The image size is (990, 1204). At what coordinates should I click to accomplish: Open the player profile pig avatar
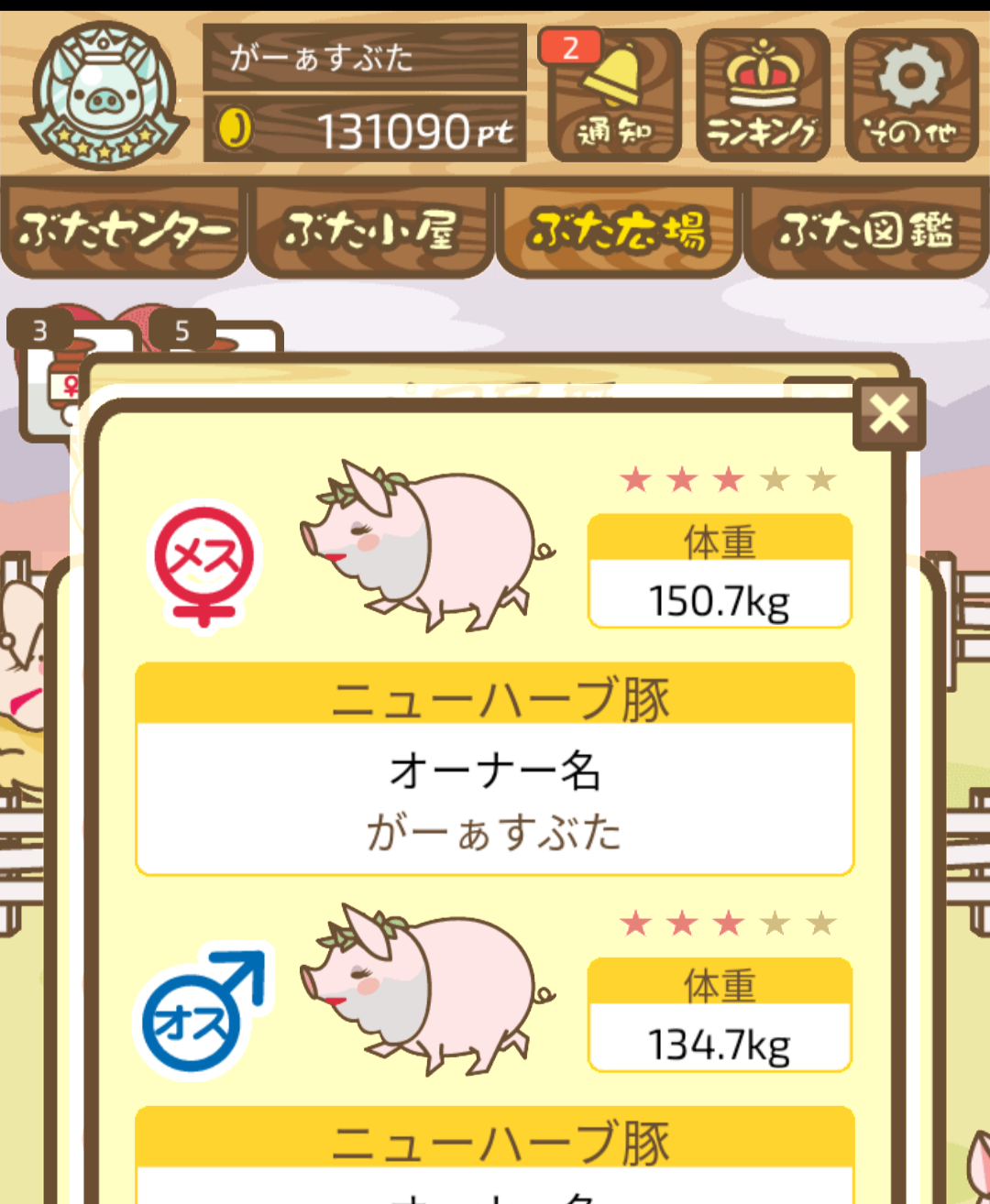pos(104,95)
